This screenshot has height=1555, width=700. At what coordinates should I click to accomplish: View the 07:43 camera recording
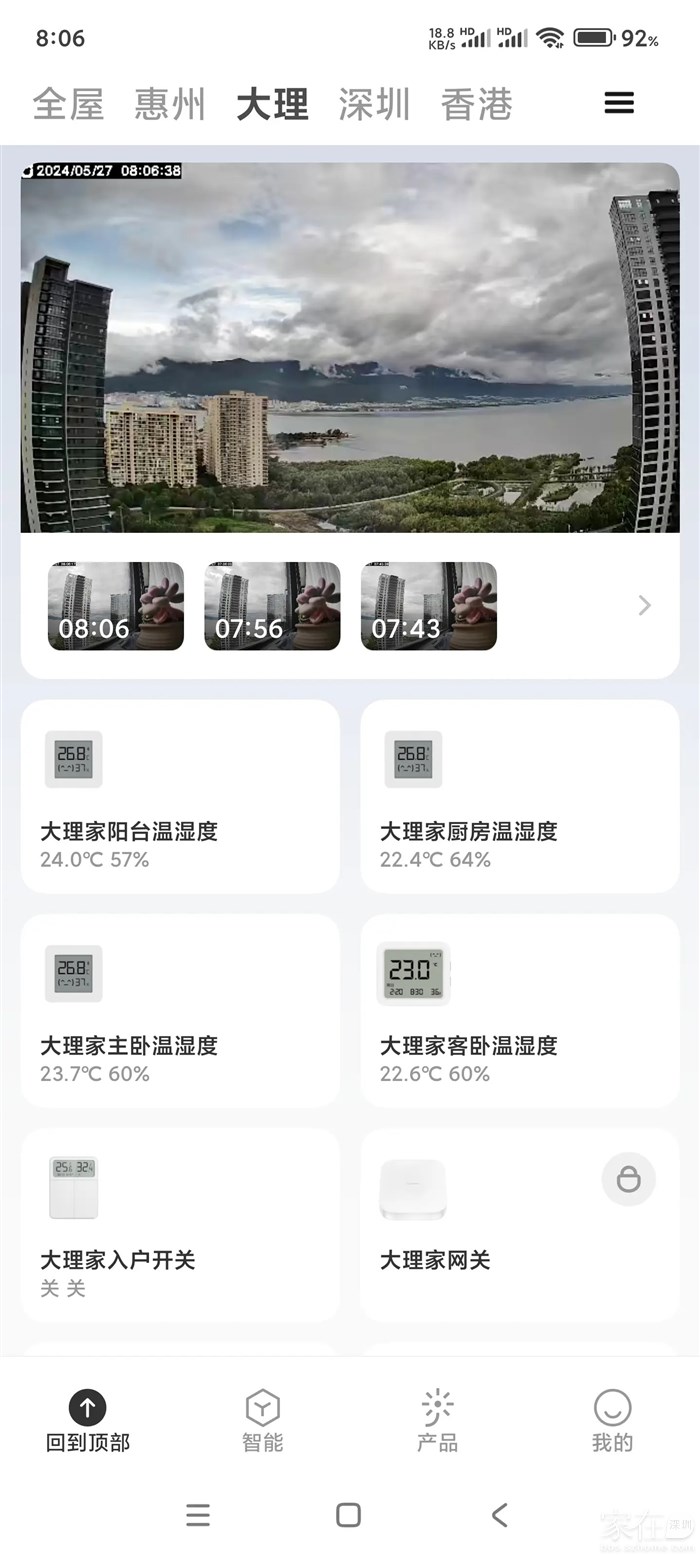point(429,606)
